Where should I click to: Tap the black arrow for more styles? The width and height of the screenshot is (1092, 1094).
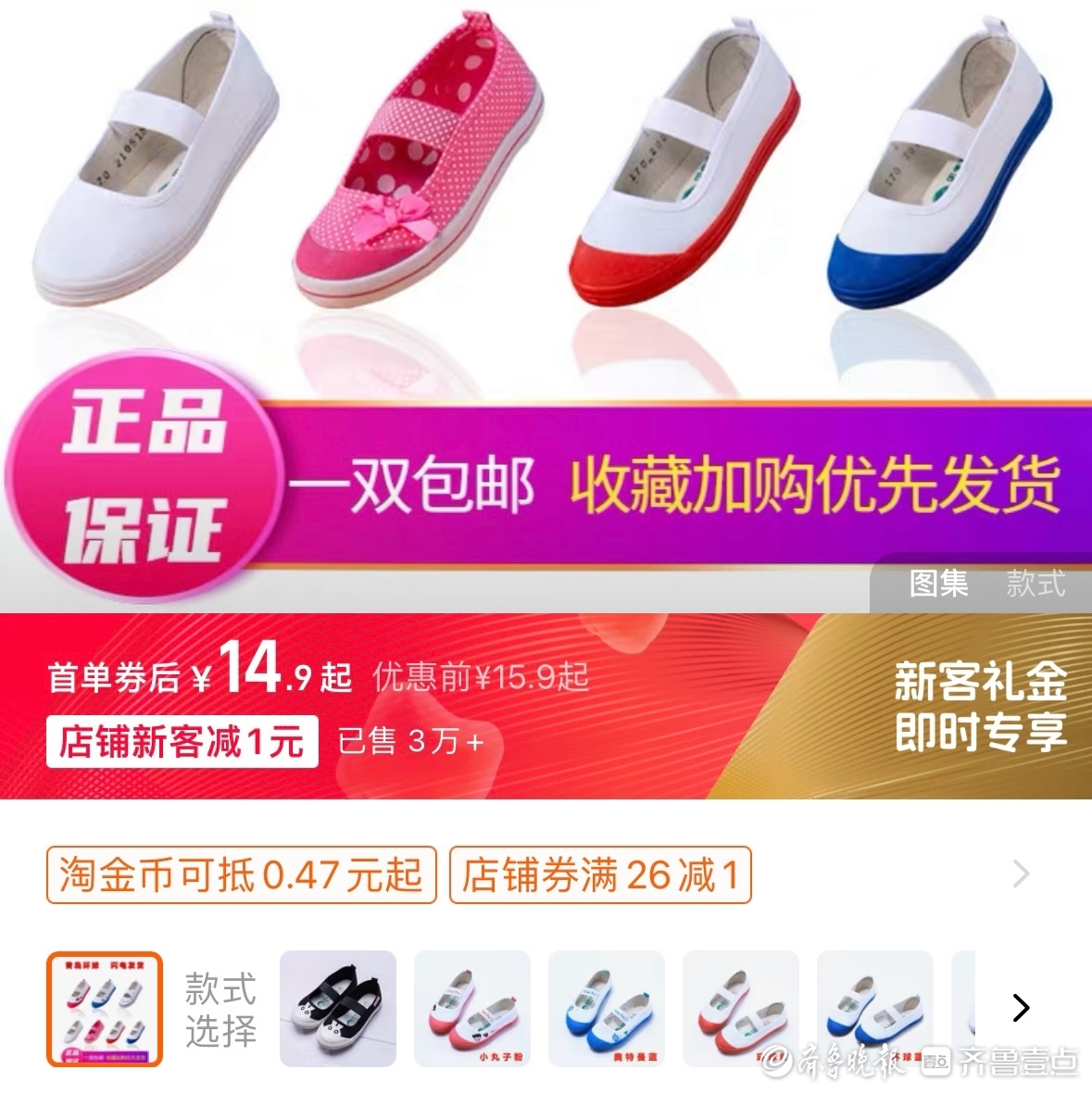pos(1021,1008)
